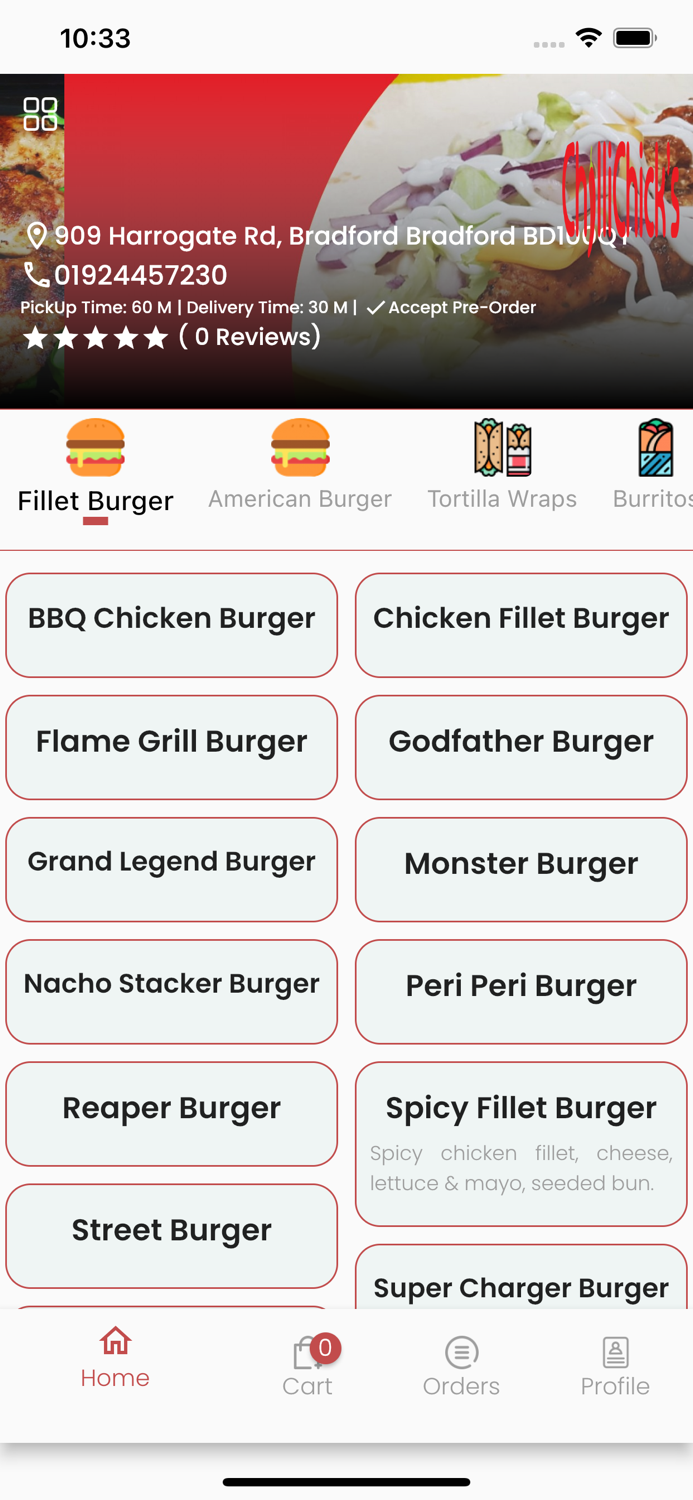Go to the Cart tab

pos(308,1365)
